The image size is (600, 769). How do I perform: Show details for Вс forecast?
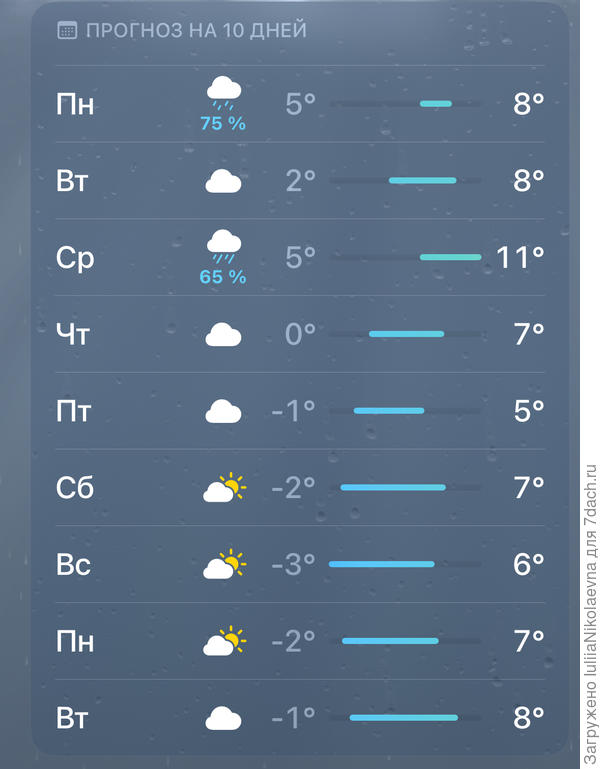300,564
